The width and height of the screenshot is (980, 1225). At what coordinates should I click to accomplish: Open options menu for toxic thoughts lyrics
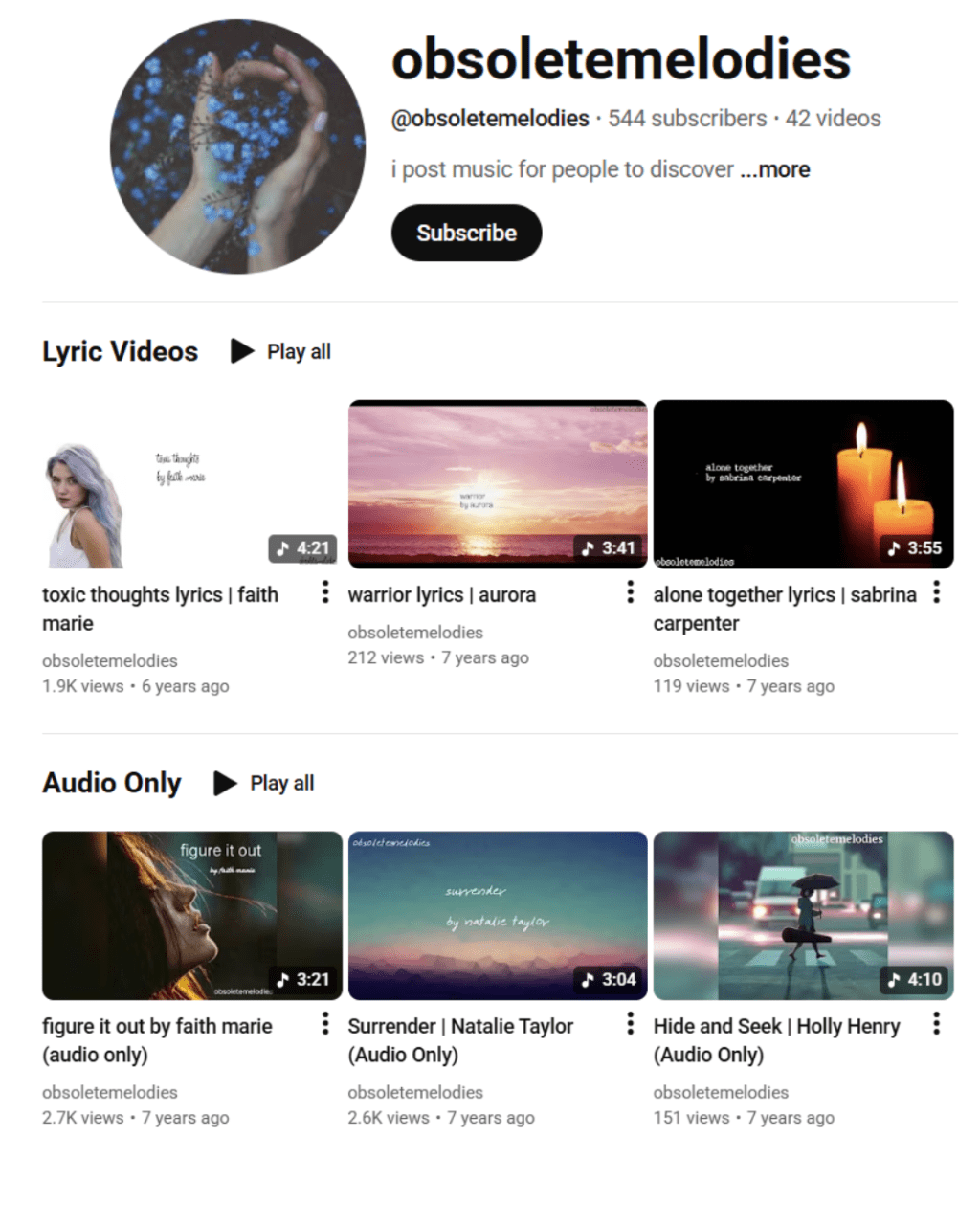pos(325,592)
